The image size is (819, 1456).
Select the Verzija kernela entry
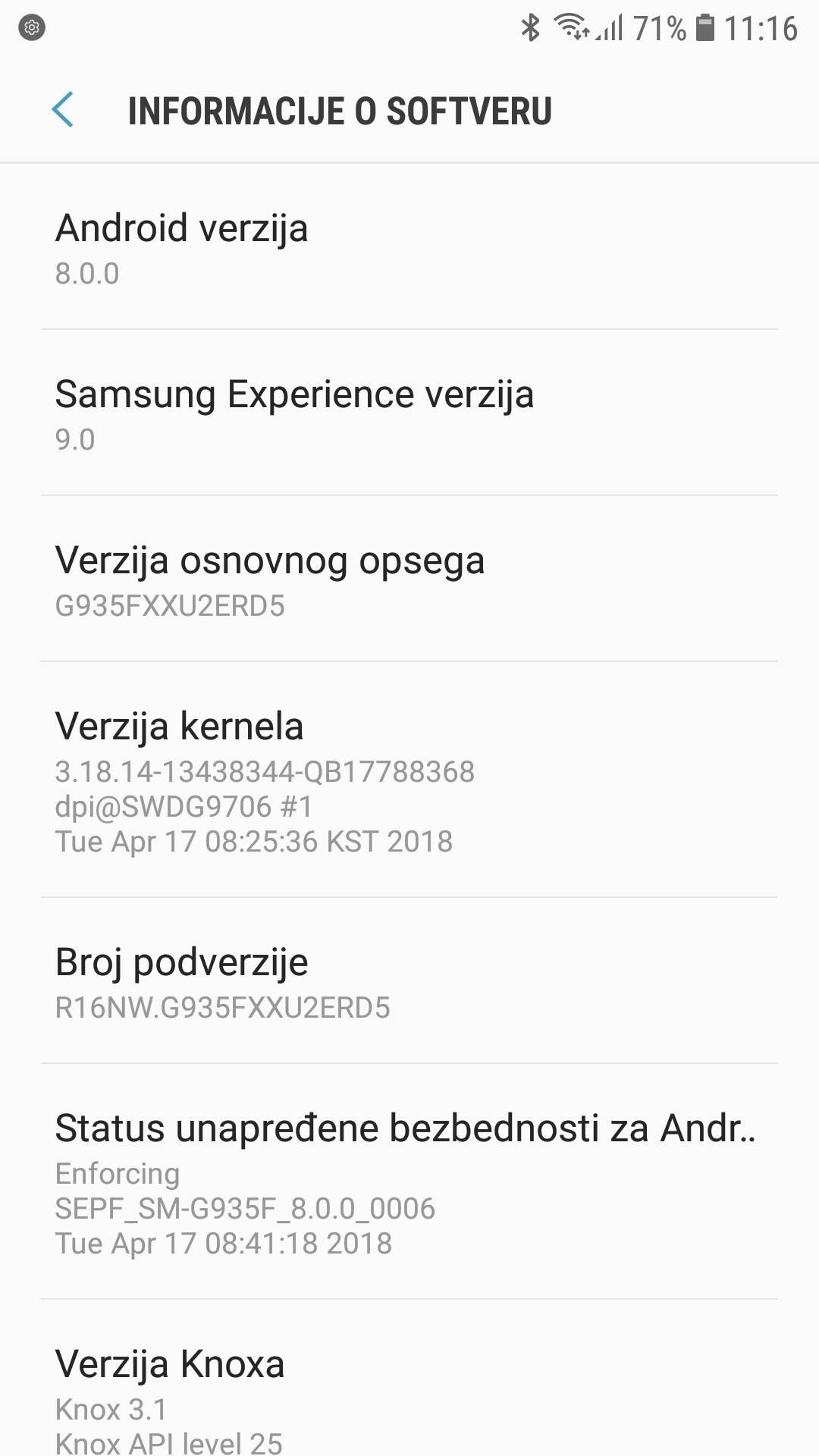tap(409, 781)
